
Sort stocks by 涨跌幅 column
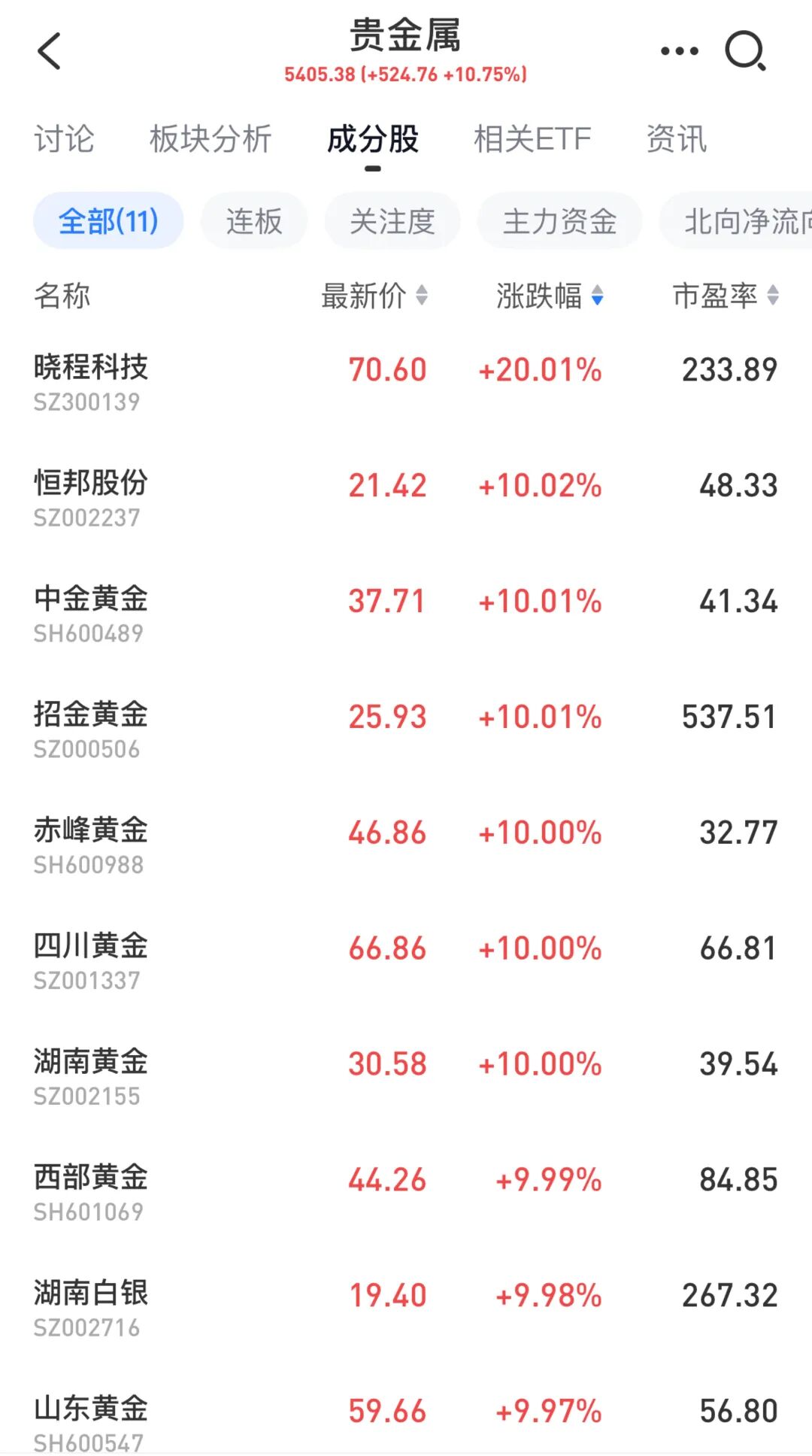[x=549, y=296]
